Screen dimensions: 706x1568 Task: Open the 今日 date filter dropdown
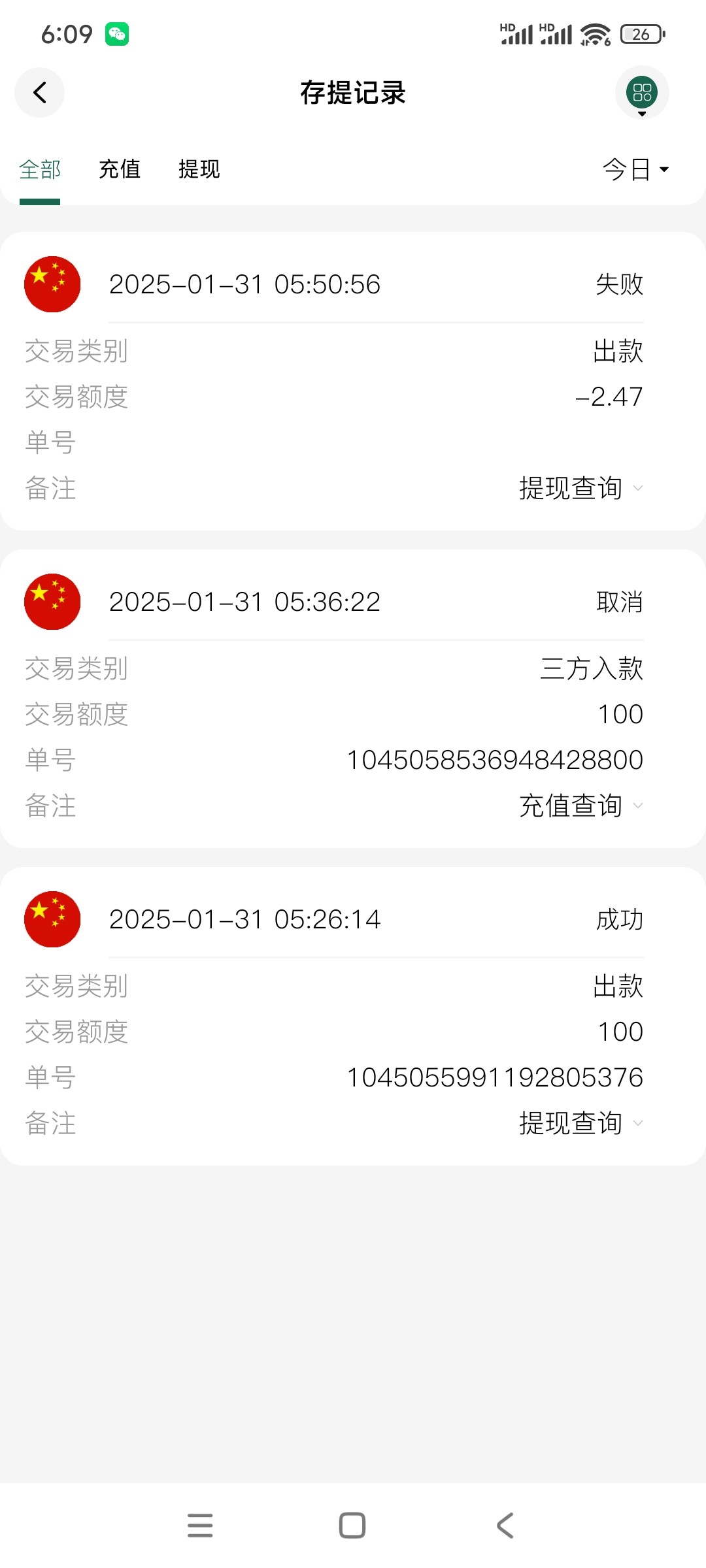635,170
